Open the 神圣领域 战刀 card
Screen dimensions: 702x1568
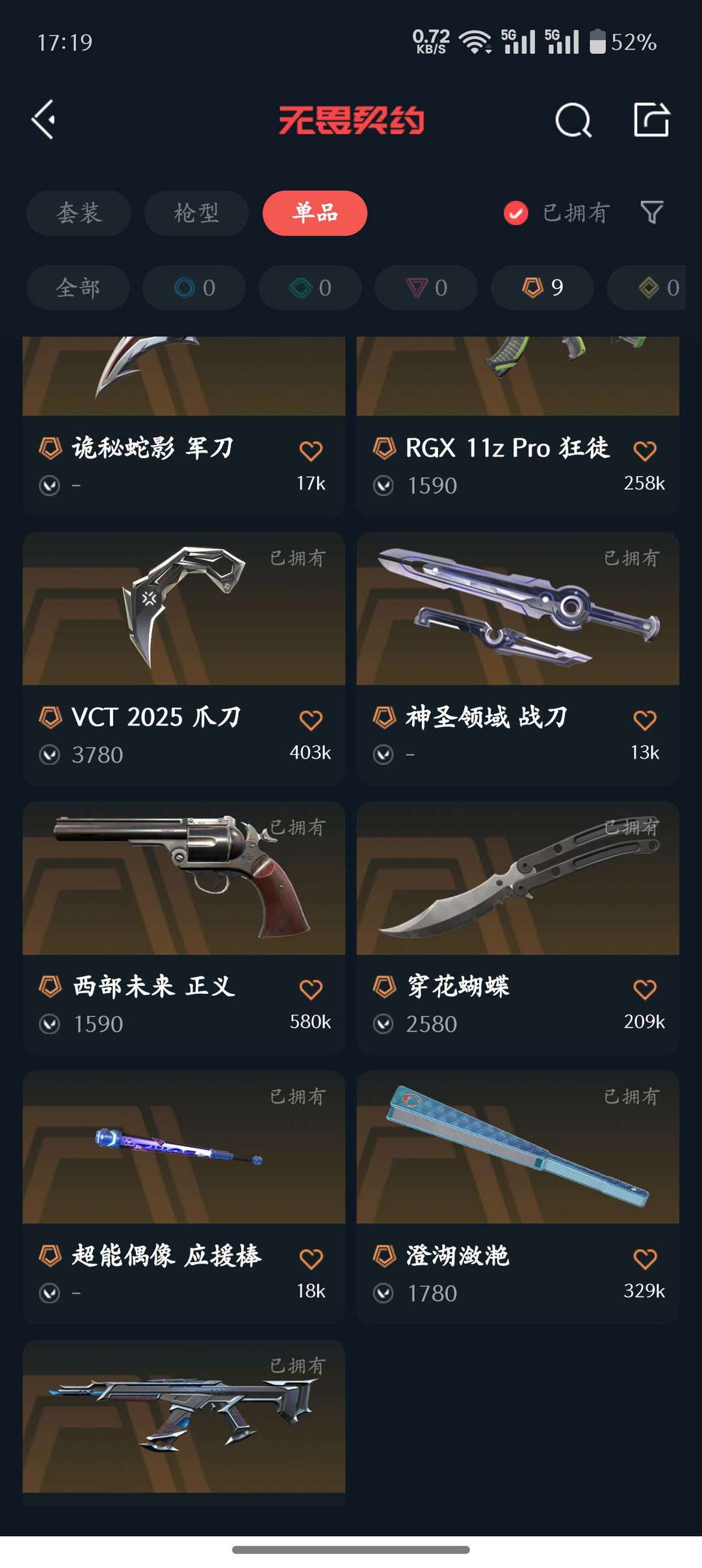click(518, 659)
